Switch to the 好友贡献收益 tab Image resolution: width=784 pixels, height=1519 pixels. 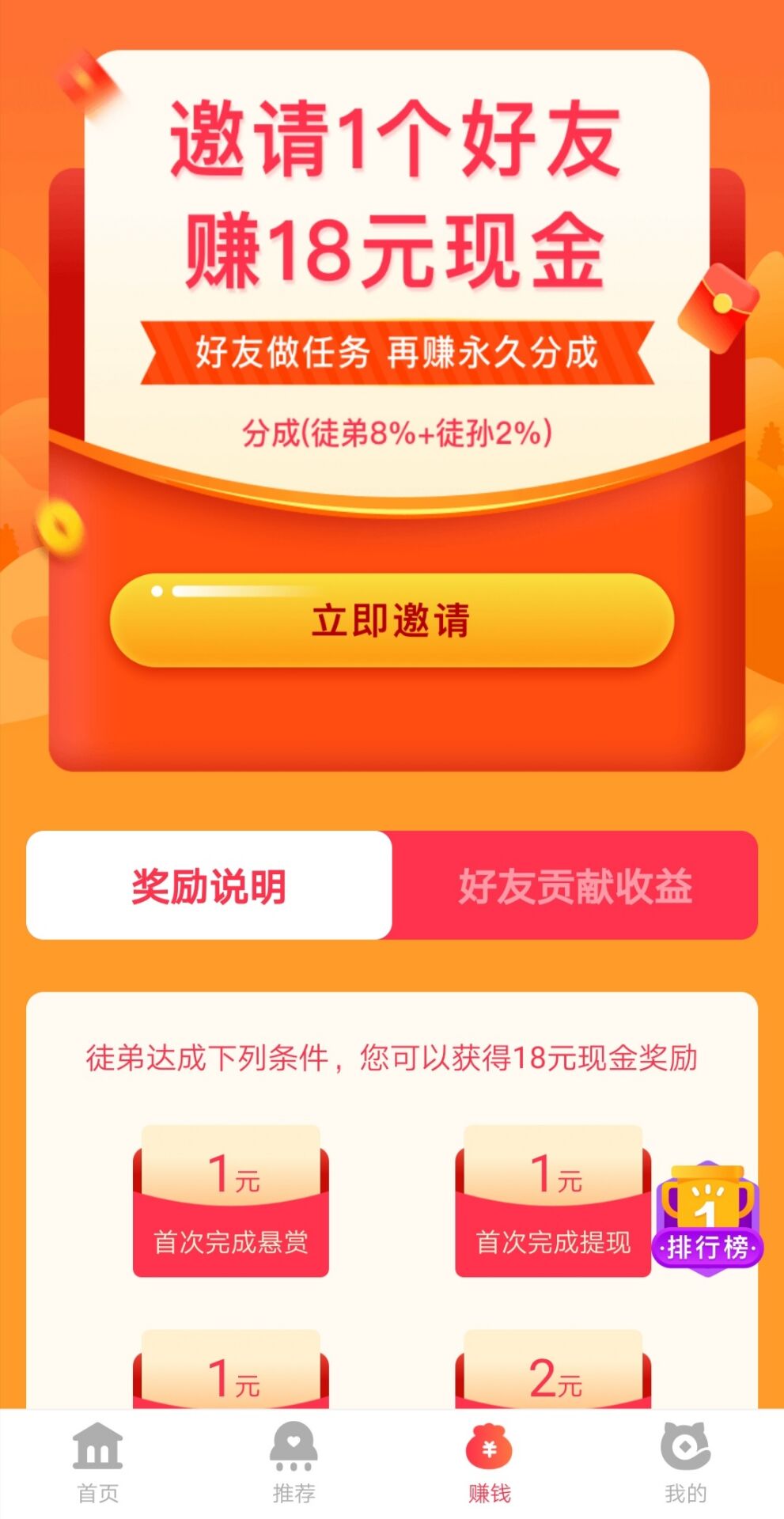click(x=575, y=885)
